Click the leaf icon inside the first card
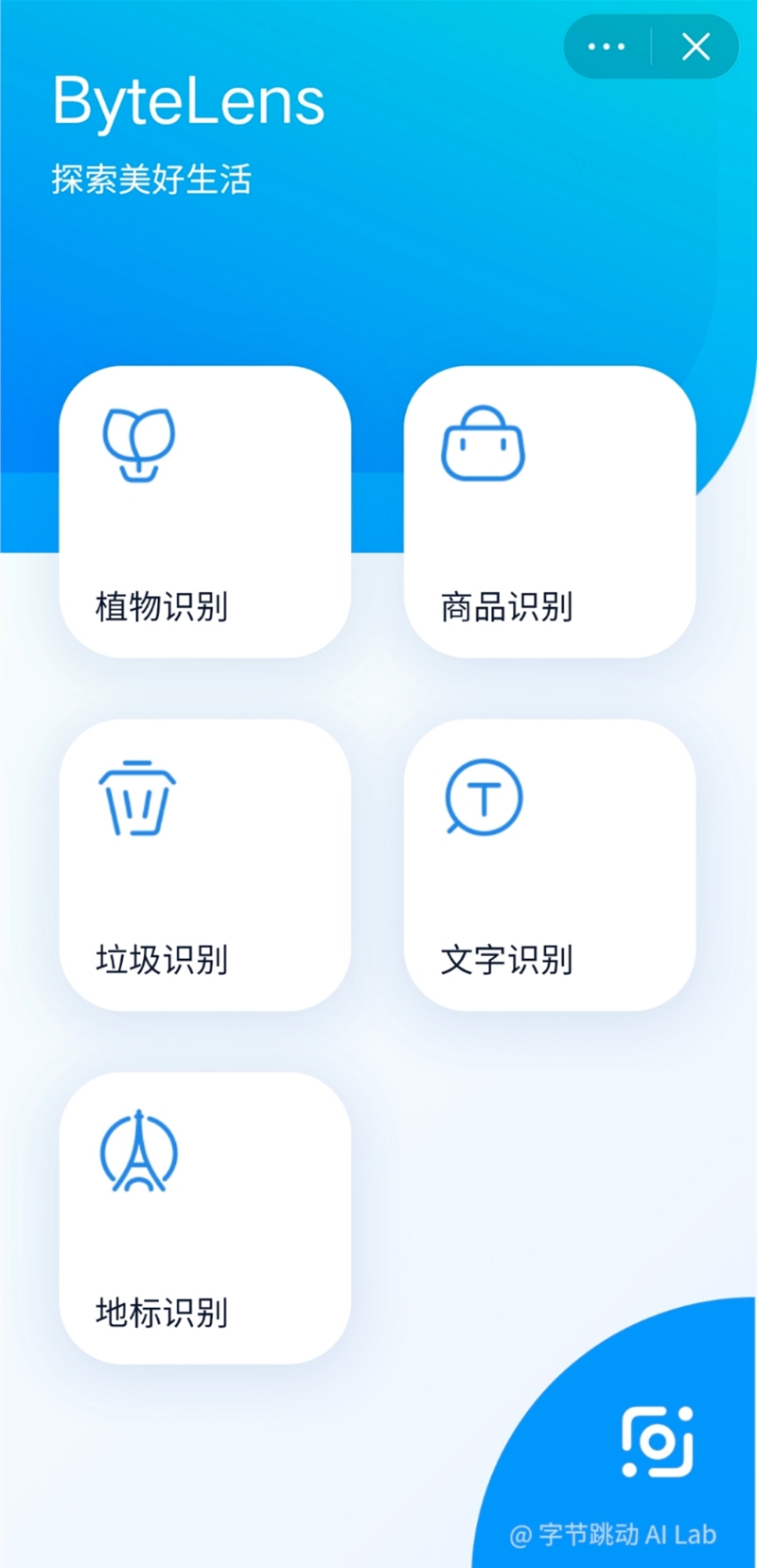Viewport: 757px width, 1568px height. [x=138, y=444]
